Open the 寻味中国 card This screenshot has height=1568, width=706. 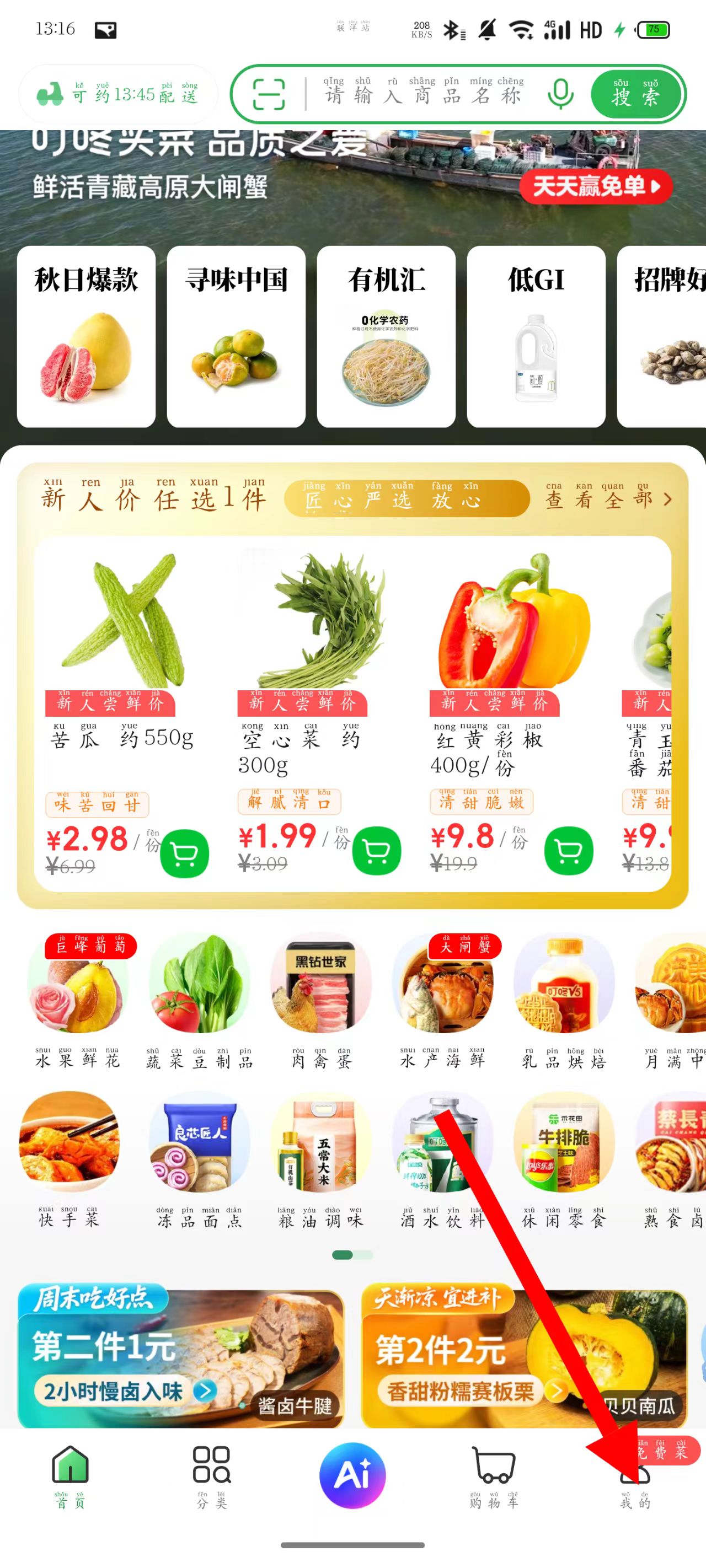pos(236,337)
